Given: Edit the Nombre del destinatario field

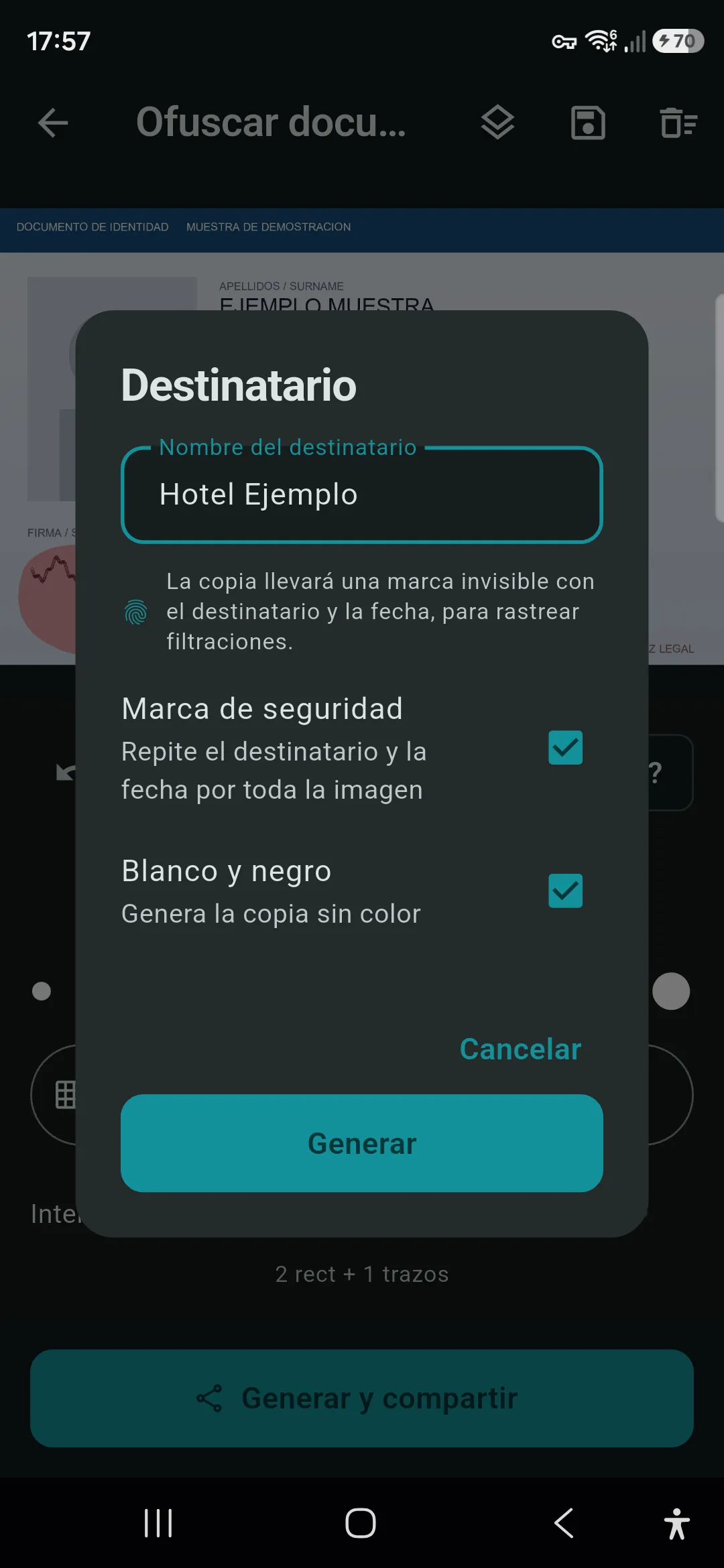Looking at the screenshot, I should click(x=362, y=495).
